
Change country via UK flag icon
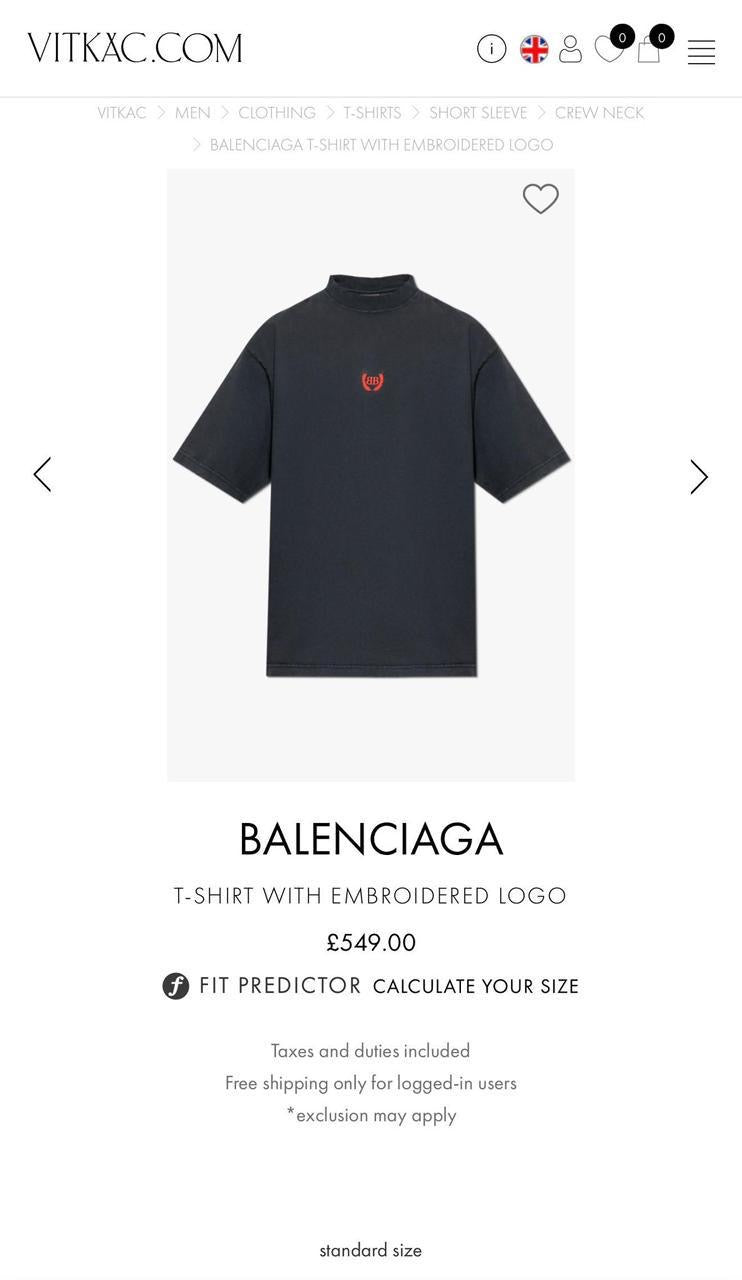click(x=534, y=49)
